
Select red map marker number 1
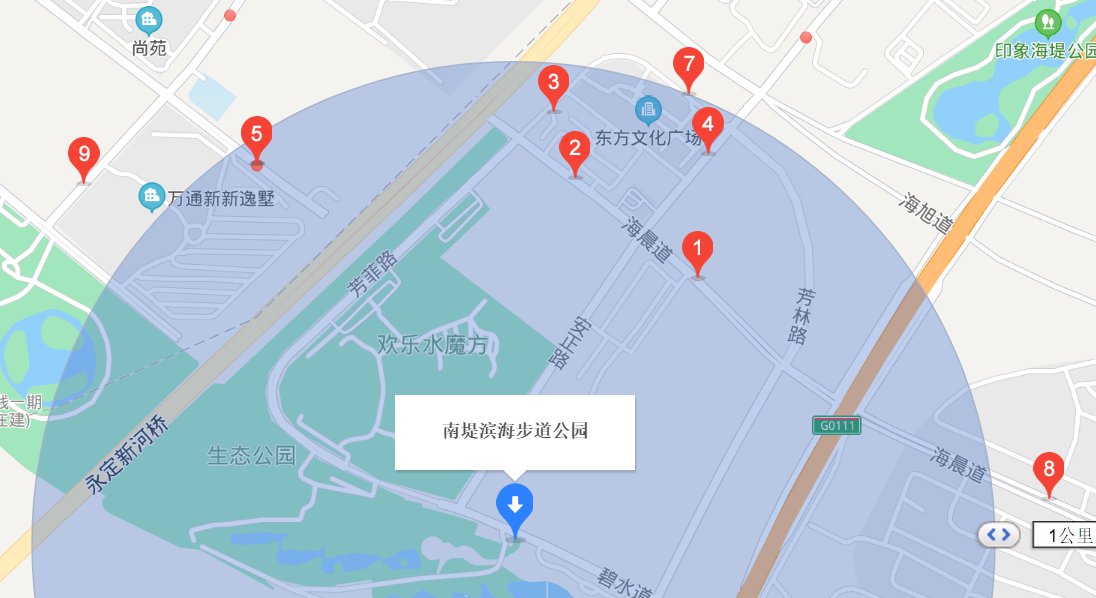tap(698, 248)
